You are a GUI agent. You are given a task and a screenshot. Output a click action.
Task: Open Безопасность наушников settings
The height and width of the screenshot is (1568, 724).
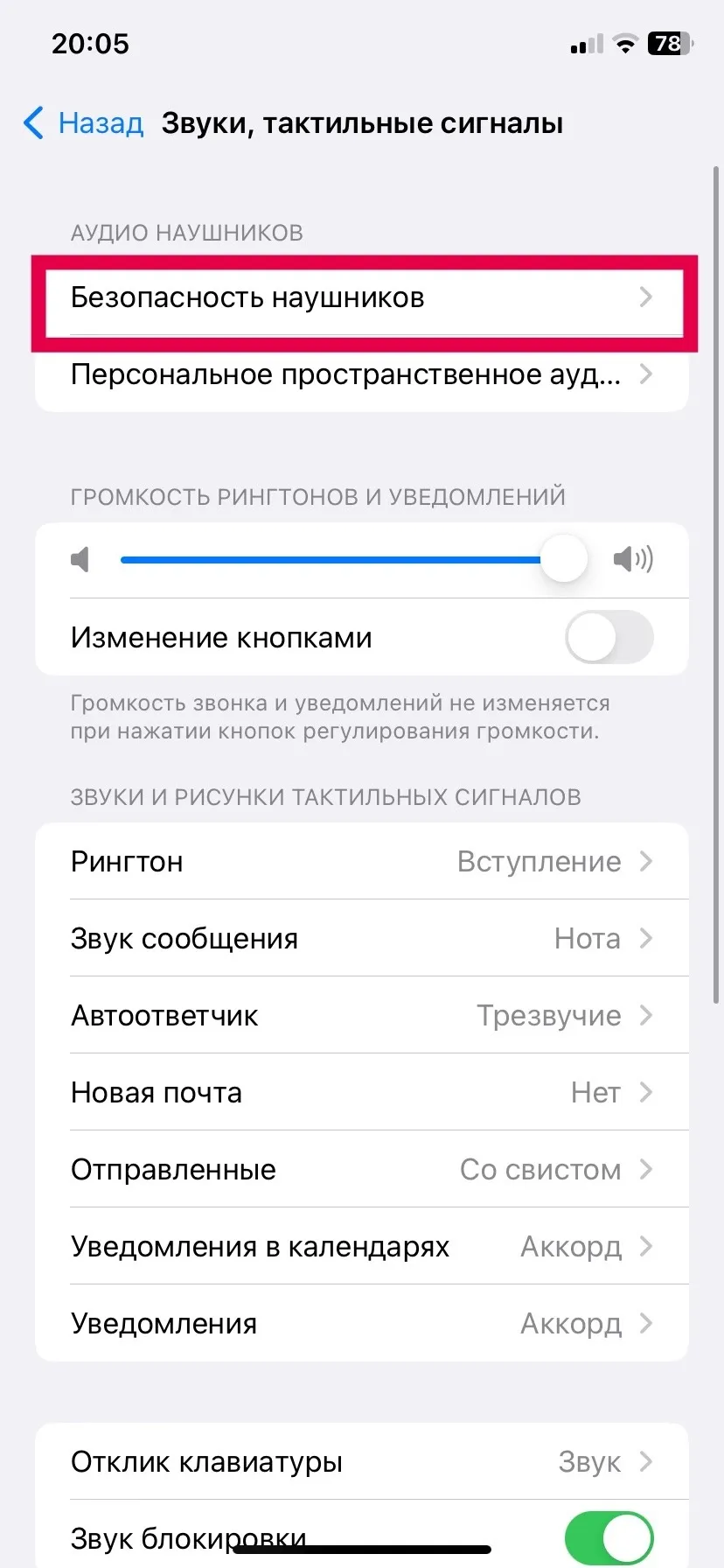coord(362,297)
